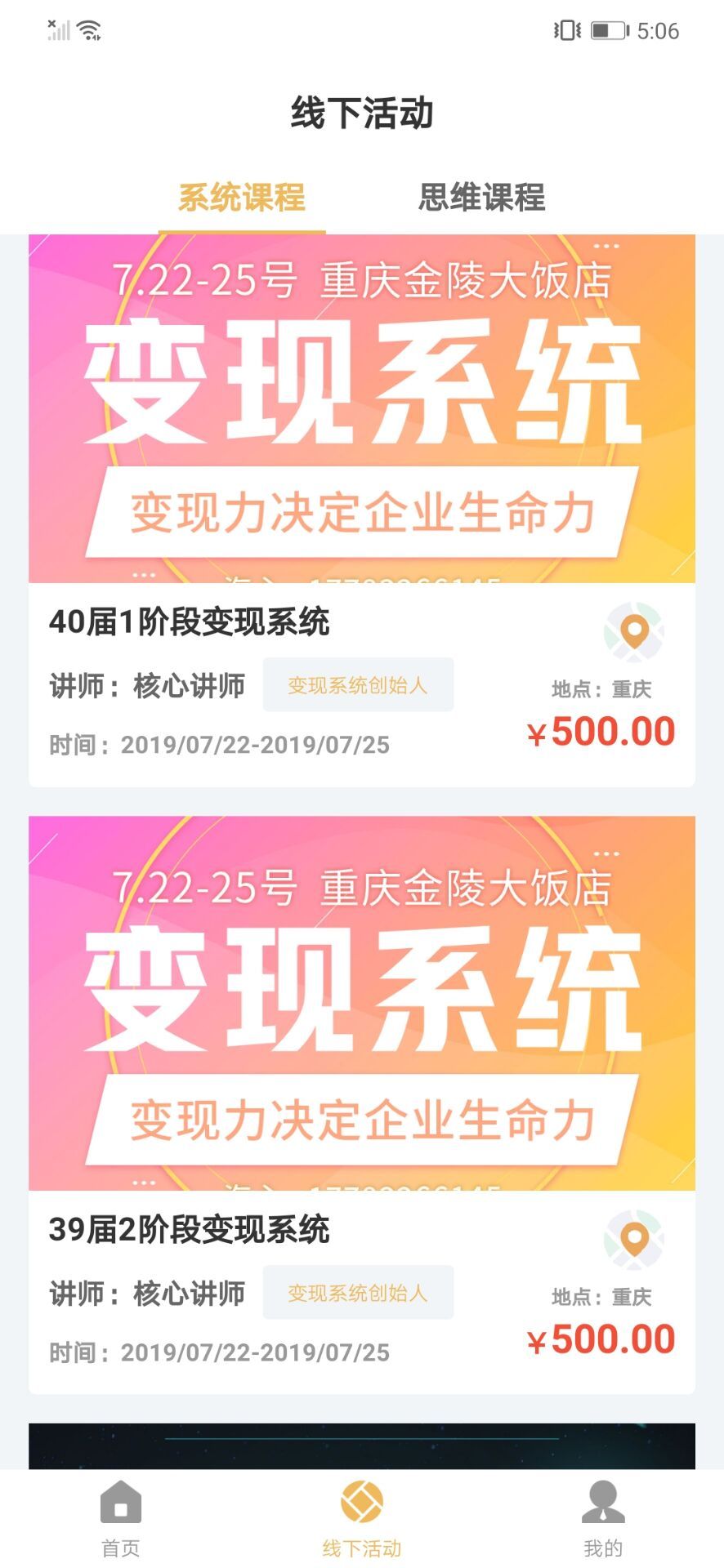Image resolution: width=724 pixels, height=1568 pixels.
Task: Go to the 首页 home tab
Action: click(x=121, y=1519)
